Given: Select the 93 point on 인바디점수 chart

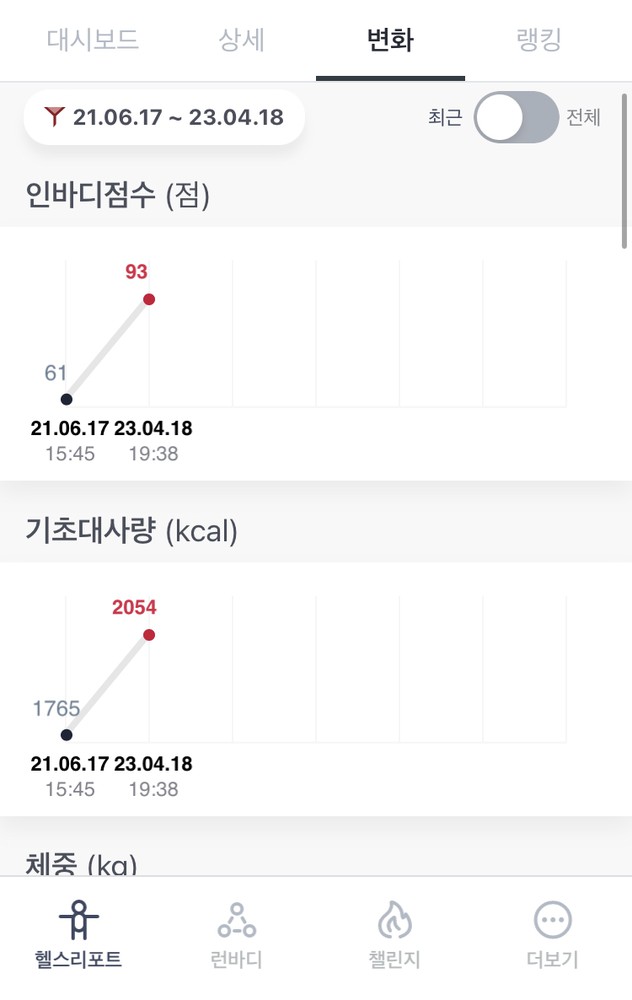Looking at the screenshot, I should pos(149,299).
